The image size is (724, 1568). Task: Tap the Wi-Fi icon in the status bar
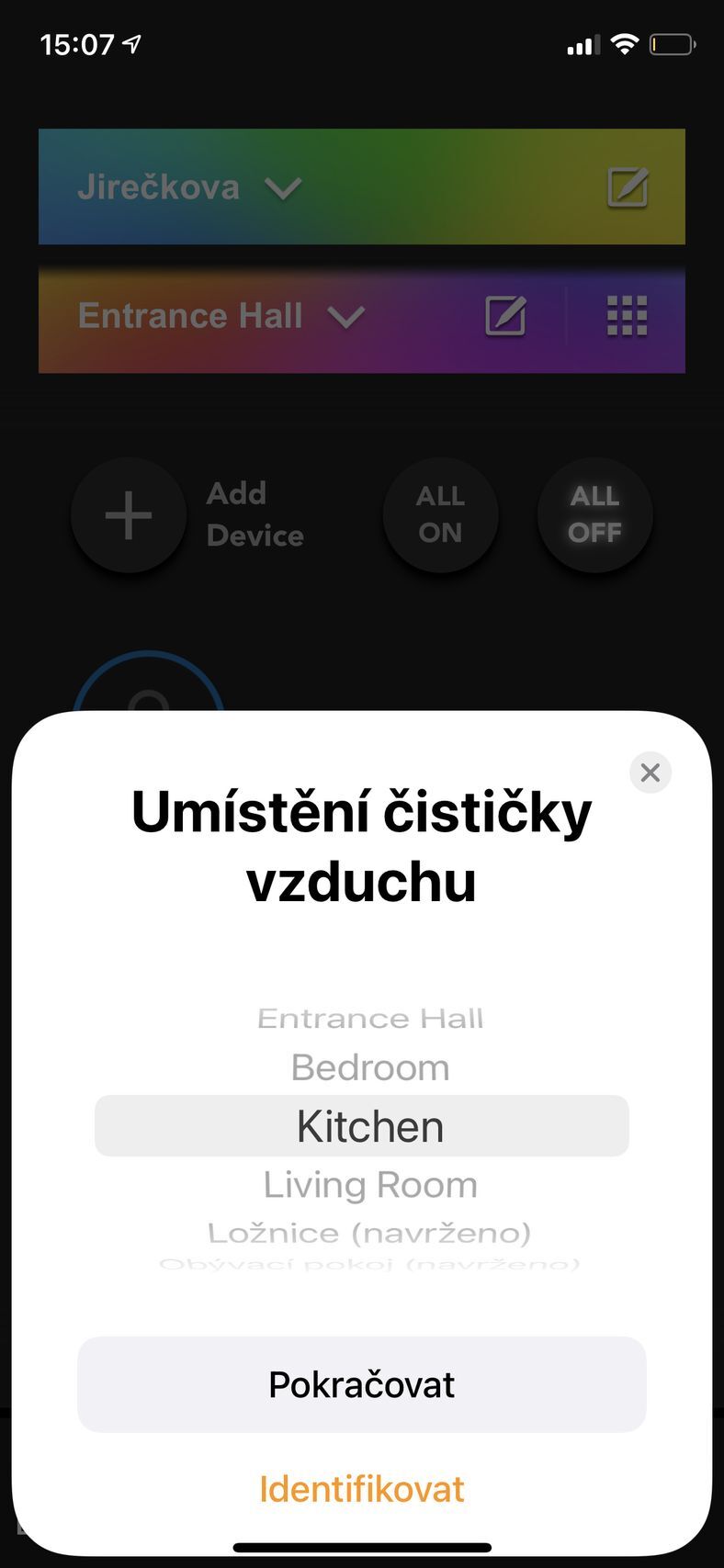coord(624,43)
